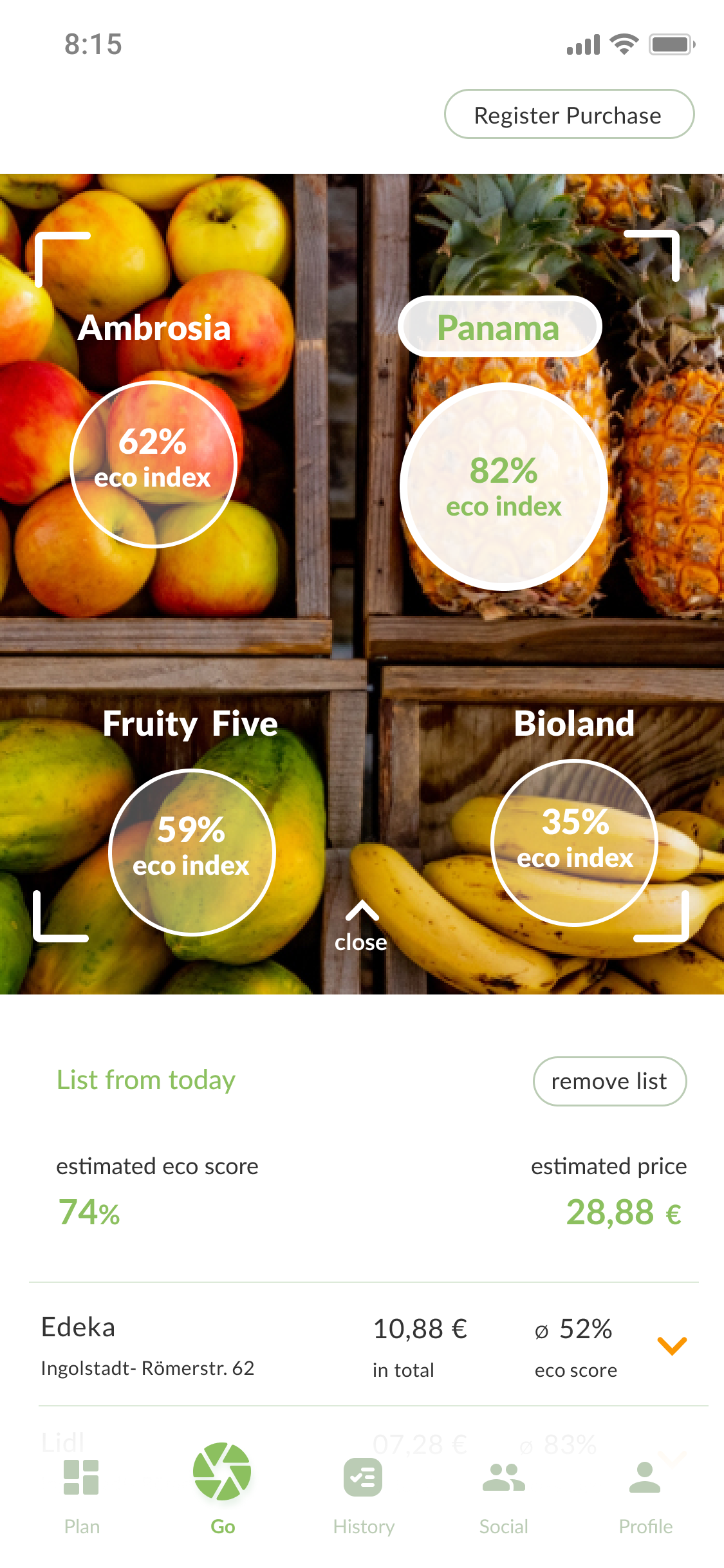Tap Bioland's 35% eco index circle
Screen dimensions: 724x1568
pos(574,843)
